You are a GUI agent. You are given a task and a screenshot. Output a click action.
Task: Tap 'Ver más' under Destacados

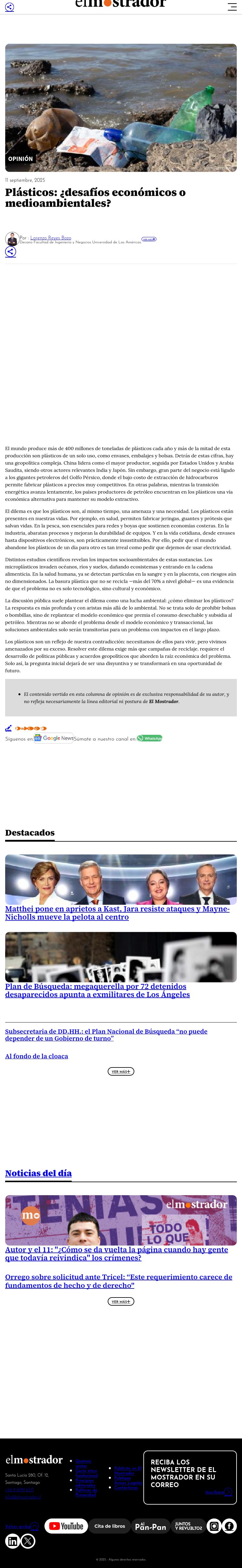pos(121,1071)
